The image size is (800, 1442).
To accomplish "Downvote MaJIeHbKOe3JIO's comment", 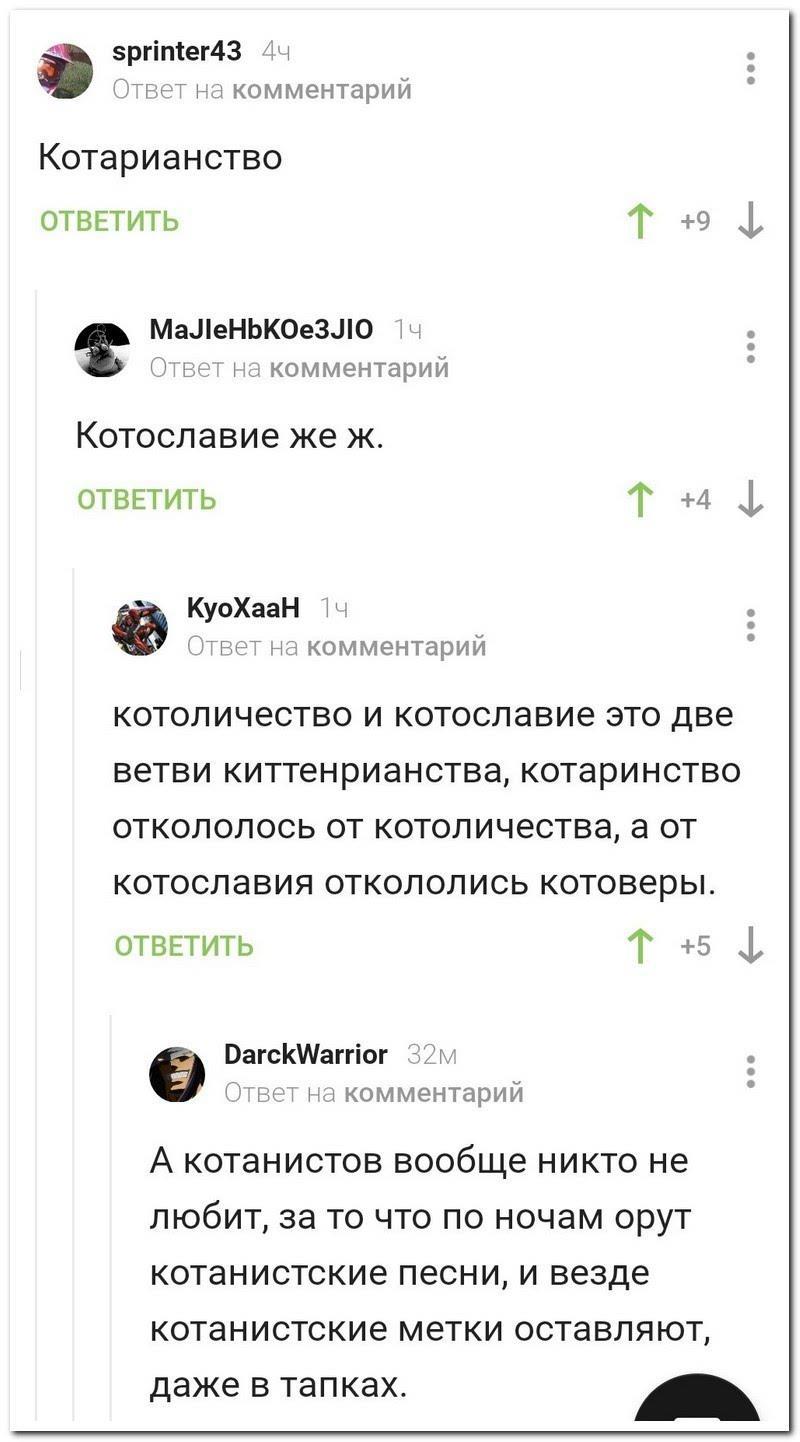I will pos(750,500).
